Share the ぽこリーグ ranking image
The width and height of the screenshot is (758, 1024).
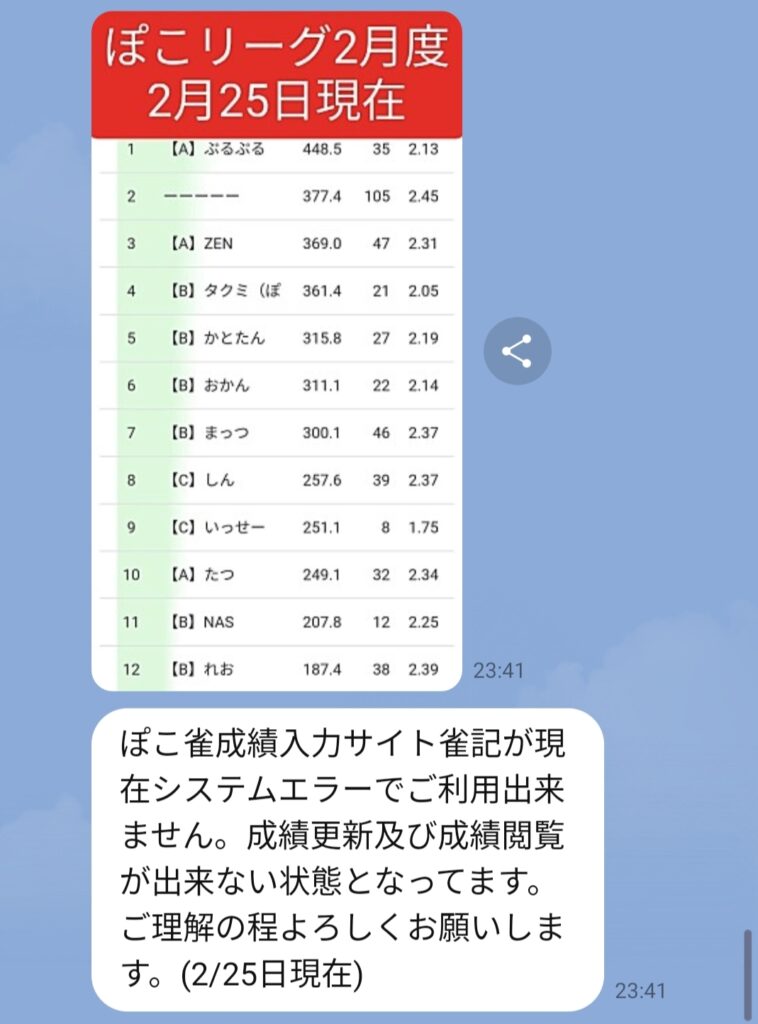[517, 352]
